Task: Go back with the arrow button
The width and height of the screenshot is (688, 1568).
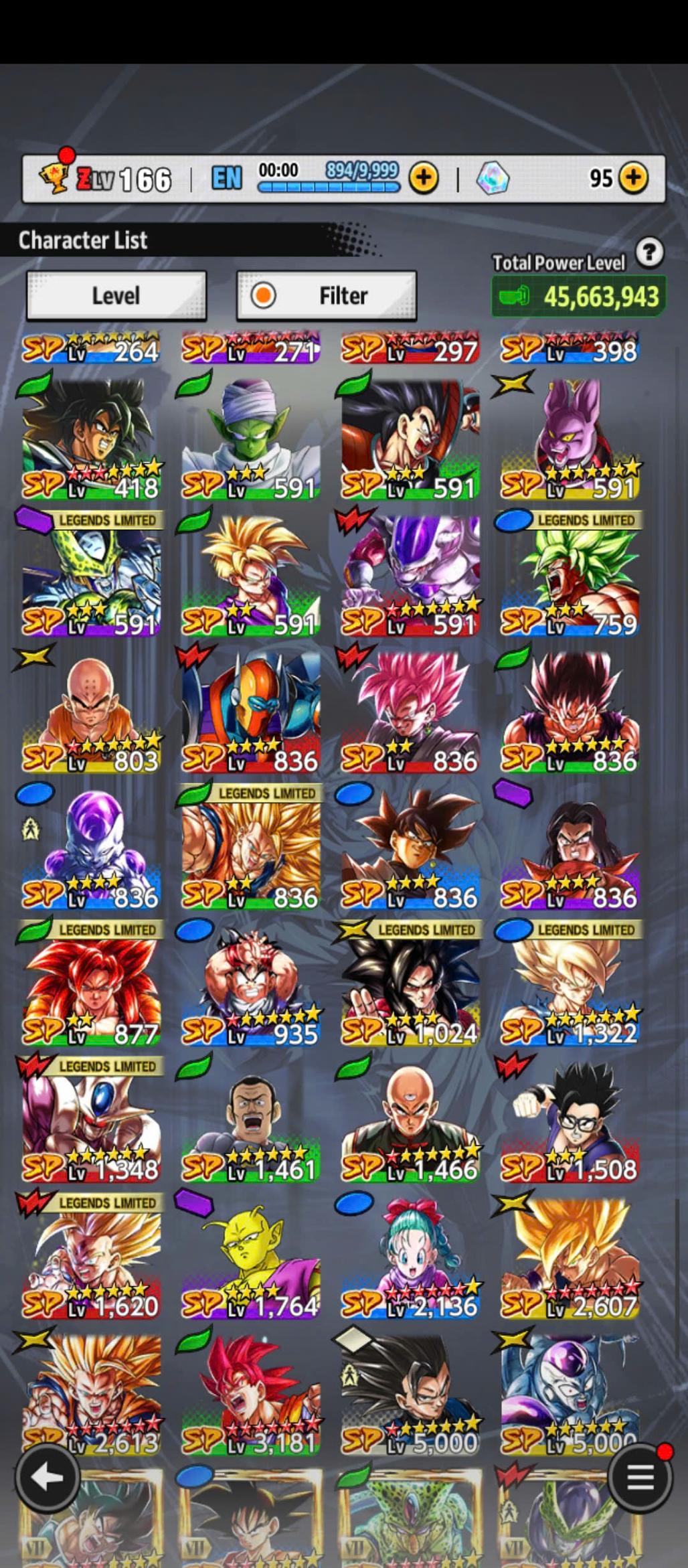Action: pyautogui.click(x=48, y=1477)
